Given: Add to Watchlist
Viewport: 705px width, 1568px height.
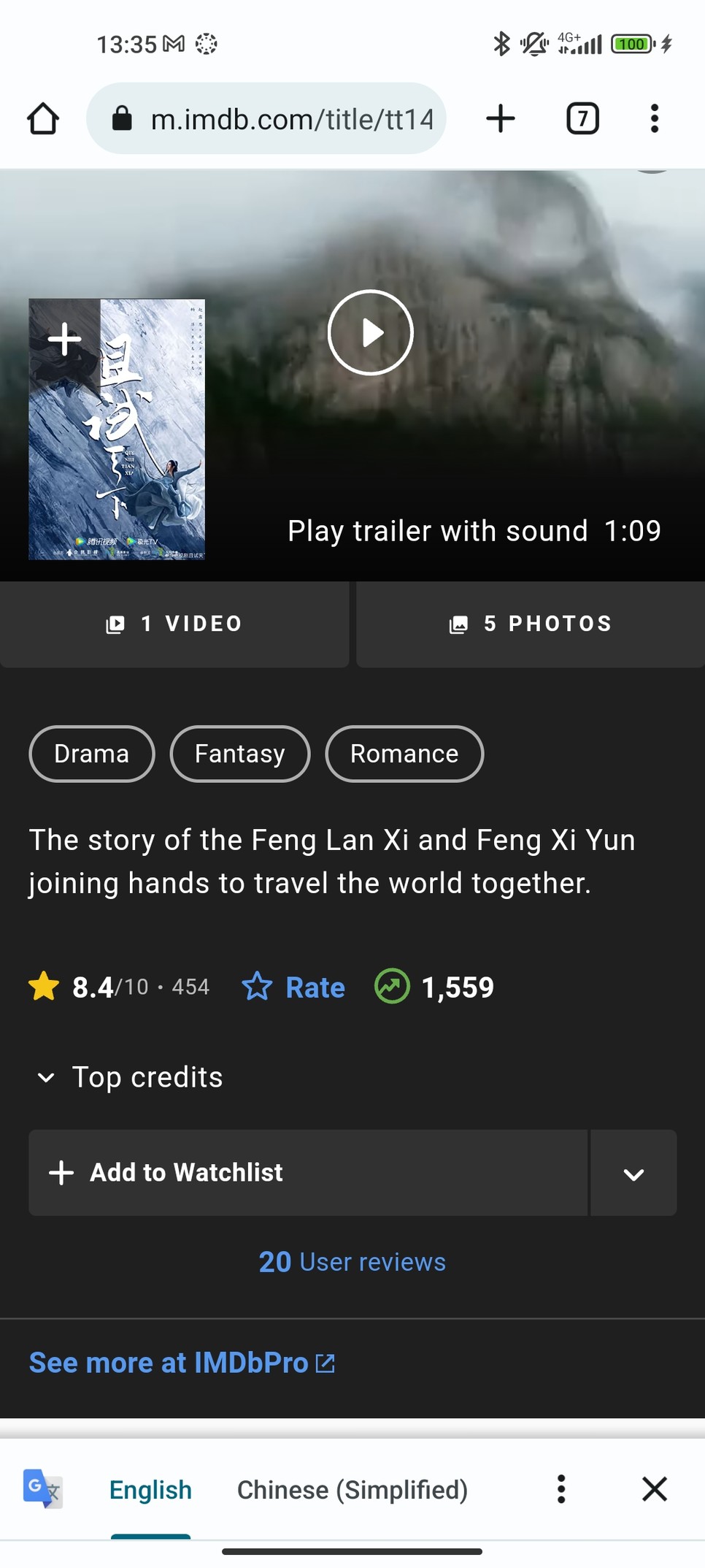Looking at the screenshot, I should [x=307, y=1172].
